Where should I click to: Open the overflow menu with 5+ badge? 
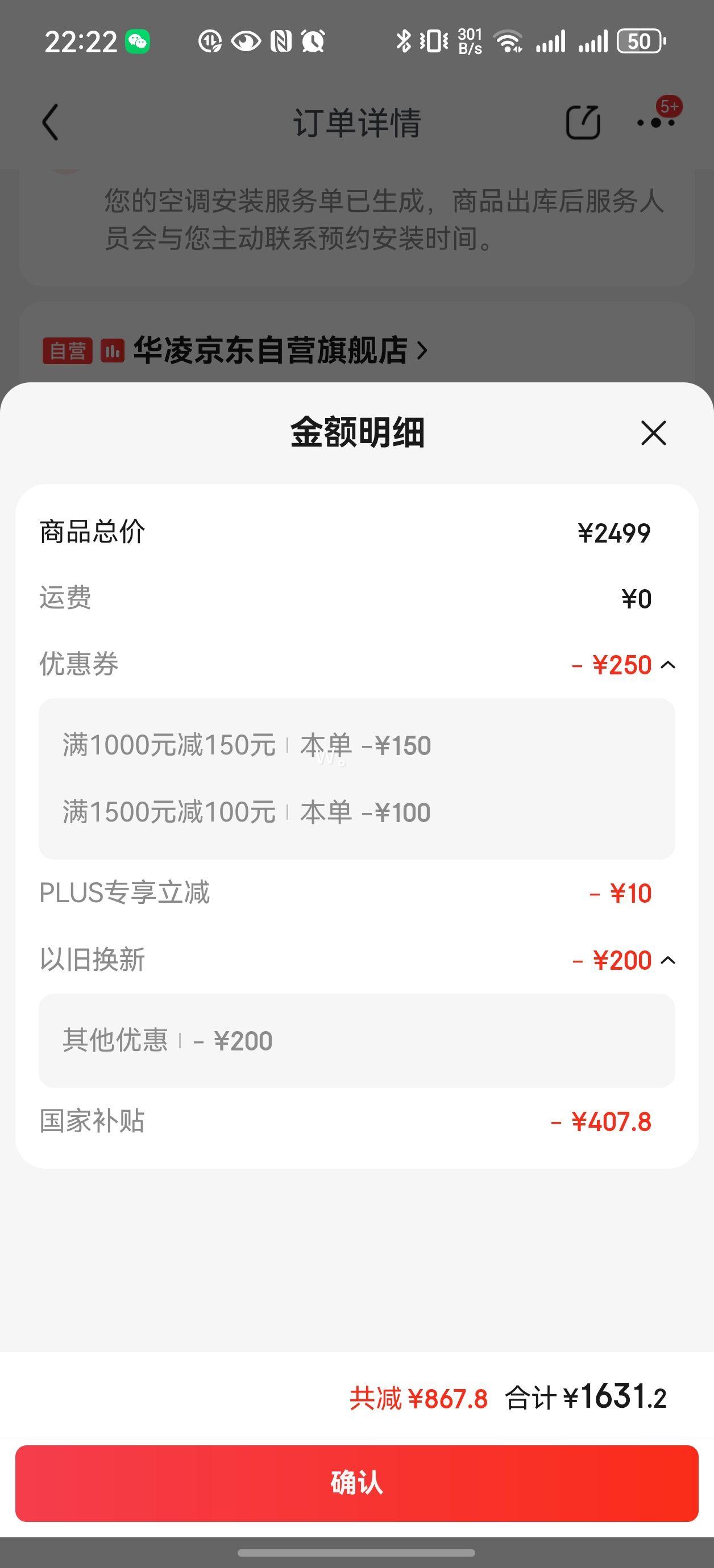(656, 122)
